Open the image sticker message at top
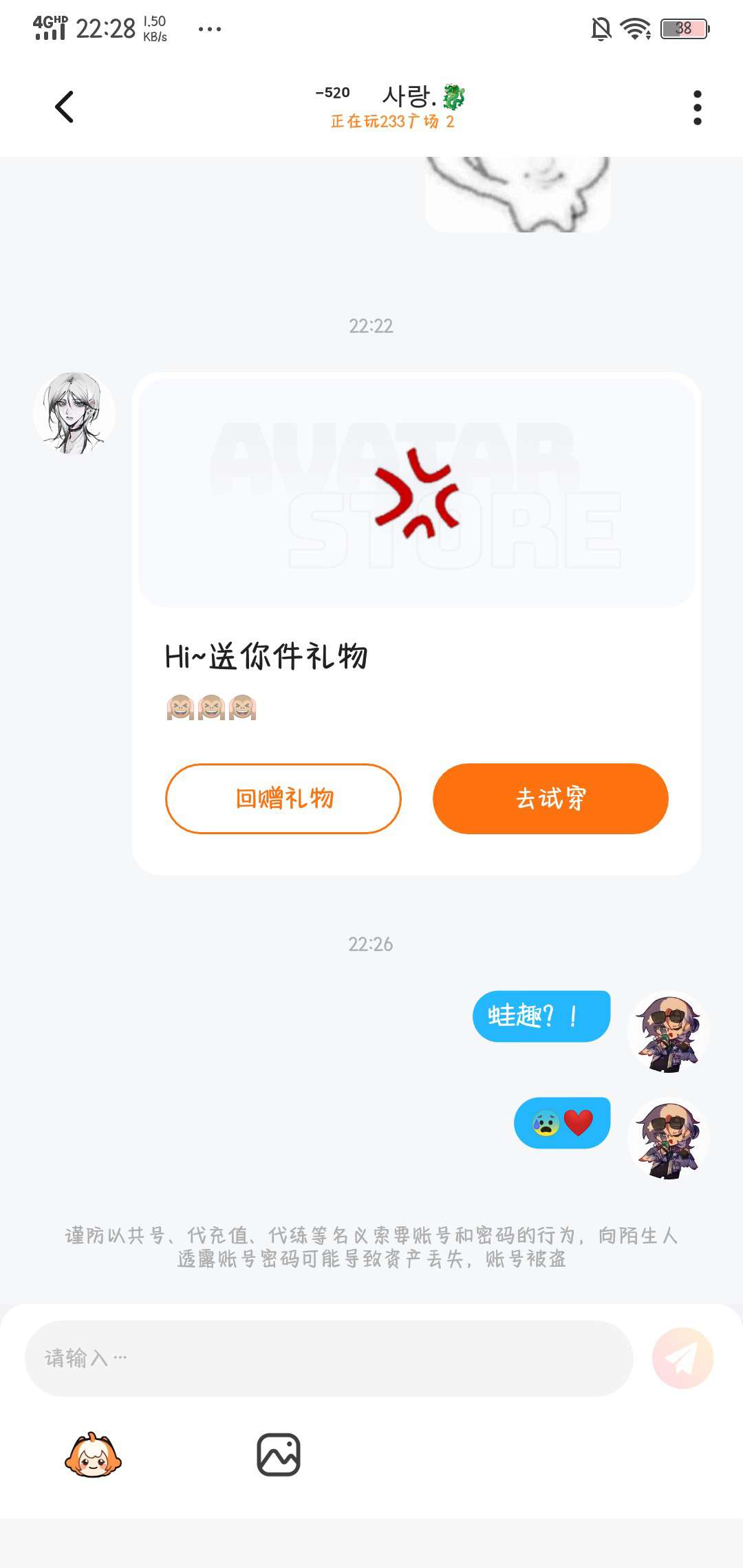Screen dimensions: 743x1568 tap(517, 195)
